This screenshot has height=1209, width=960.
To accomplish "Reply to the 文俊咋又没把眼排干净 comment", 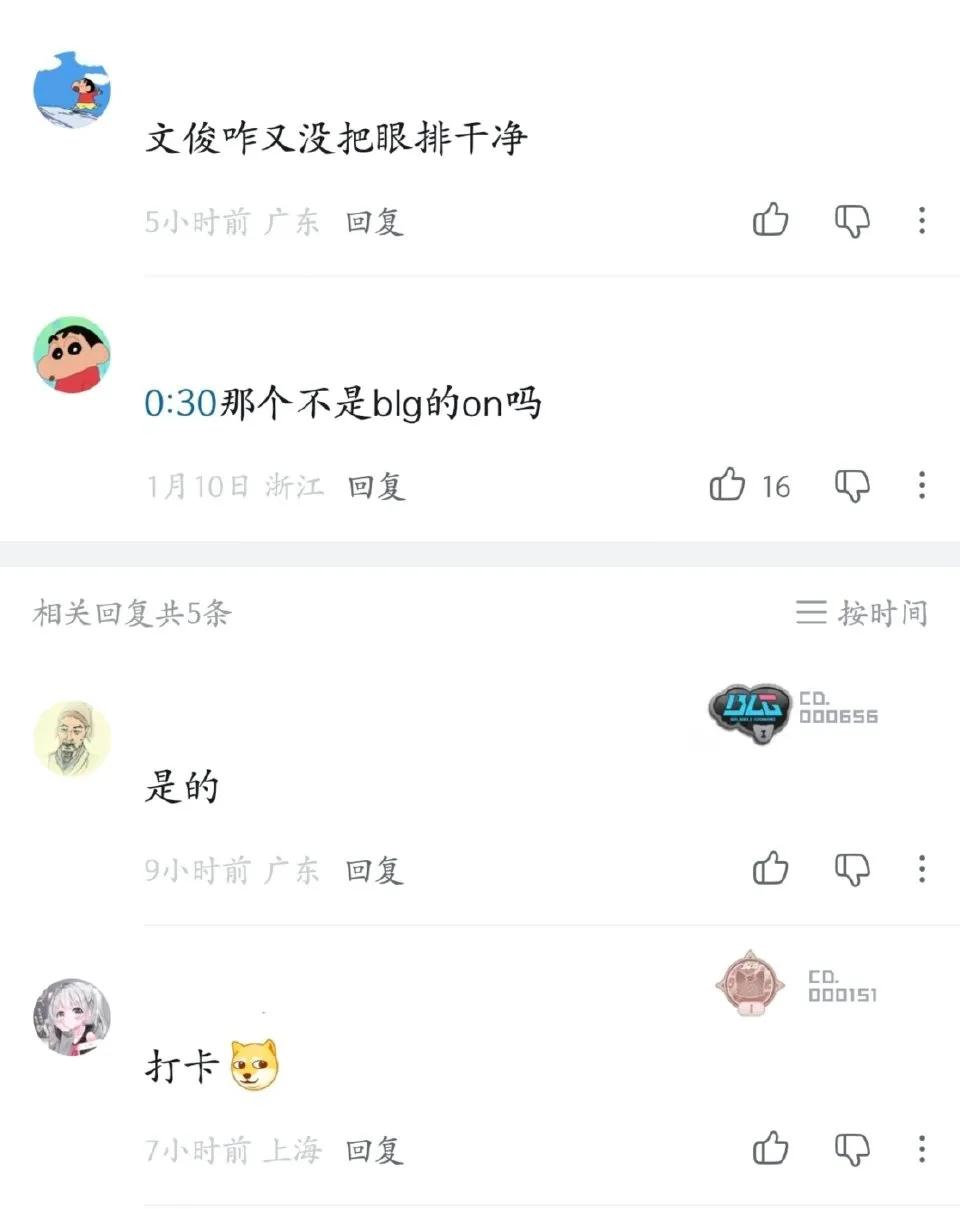I will (x=374, y=221).
